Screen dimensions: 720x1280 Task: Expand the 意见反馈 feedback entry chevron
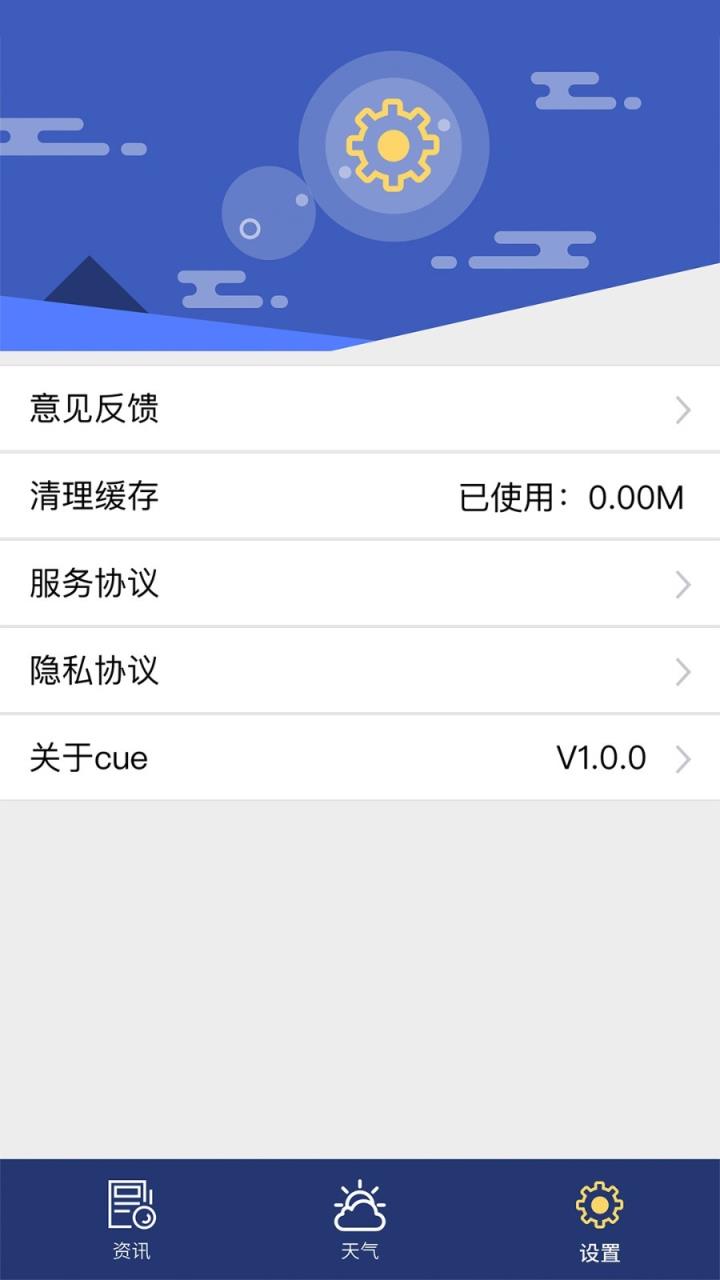pos(683,410)
